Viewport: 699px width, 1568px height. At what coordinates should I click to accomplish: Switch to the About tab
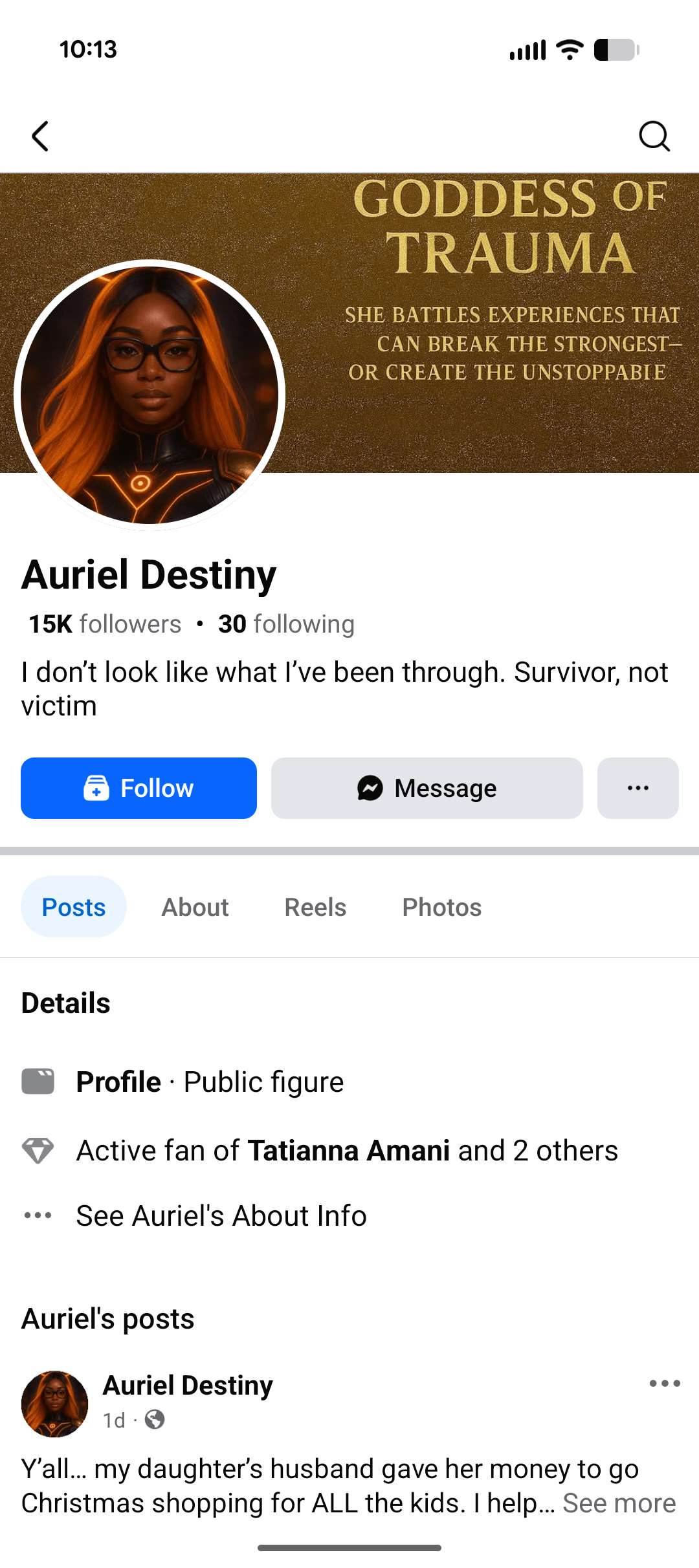point(195,907)
